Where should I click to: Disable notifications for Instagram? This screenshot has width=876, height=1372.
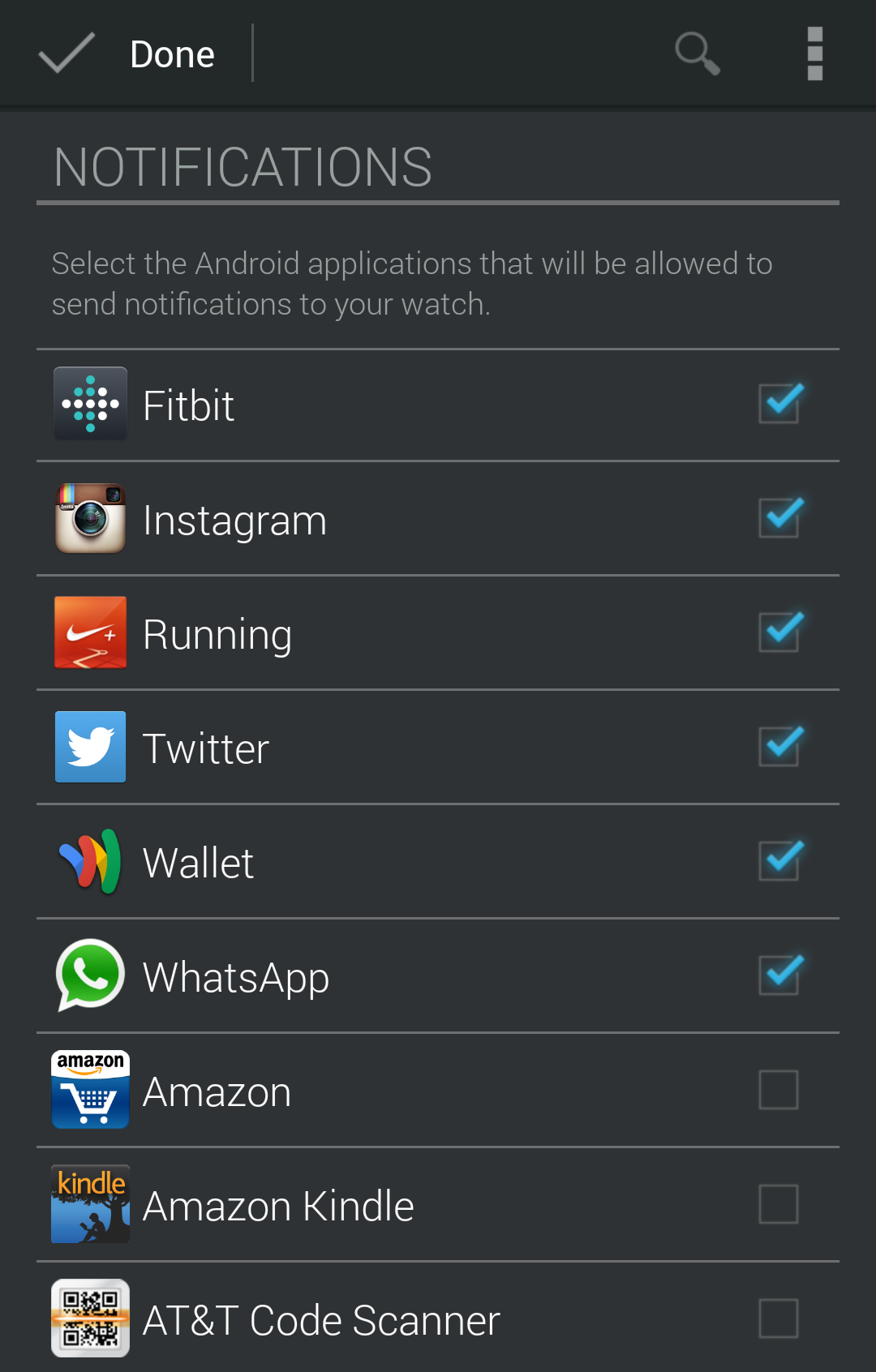tap(779, 518)
